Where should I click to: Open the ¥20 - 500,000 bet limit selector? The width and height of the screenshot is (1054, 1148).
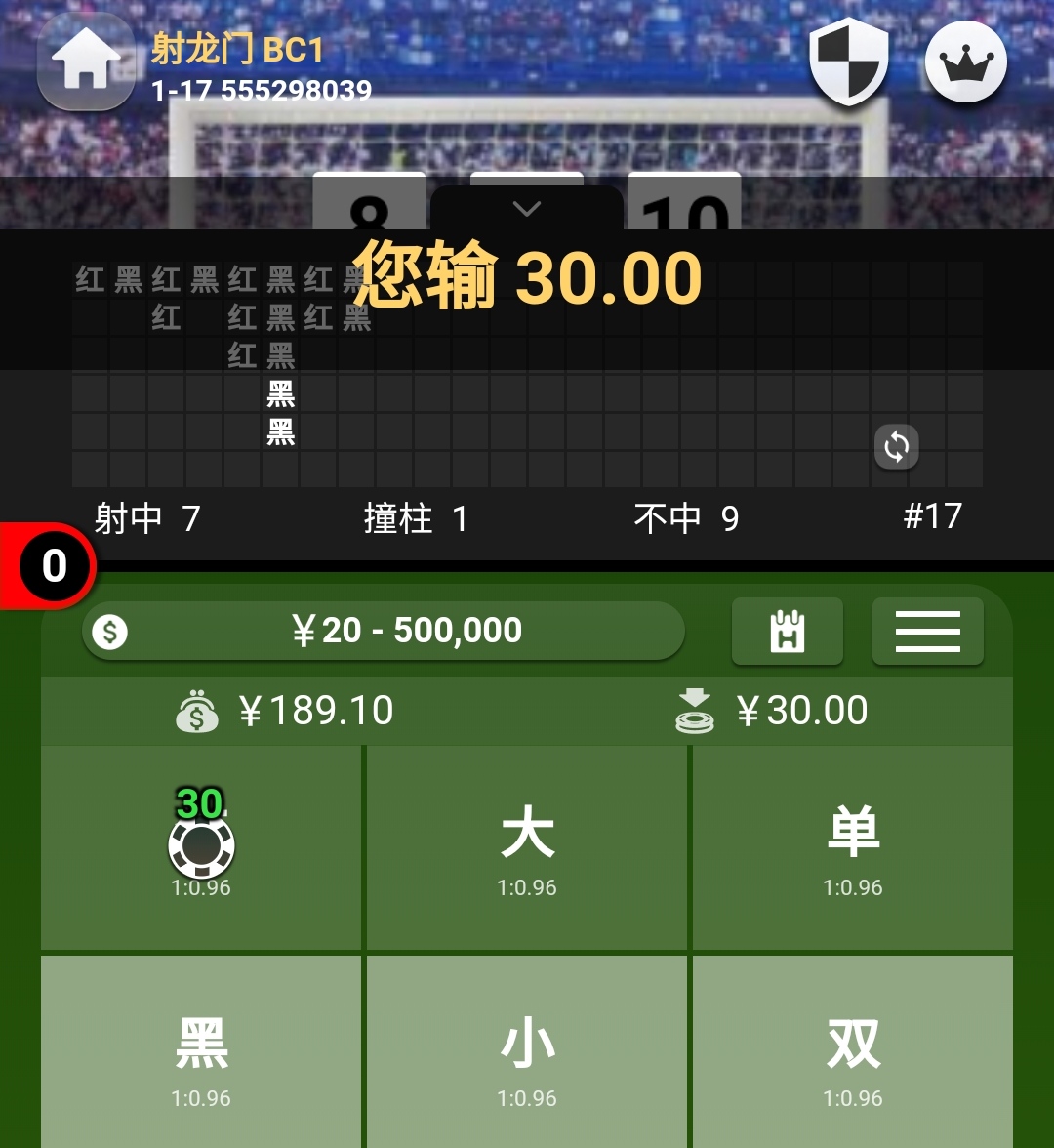coord(384,631)
